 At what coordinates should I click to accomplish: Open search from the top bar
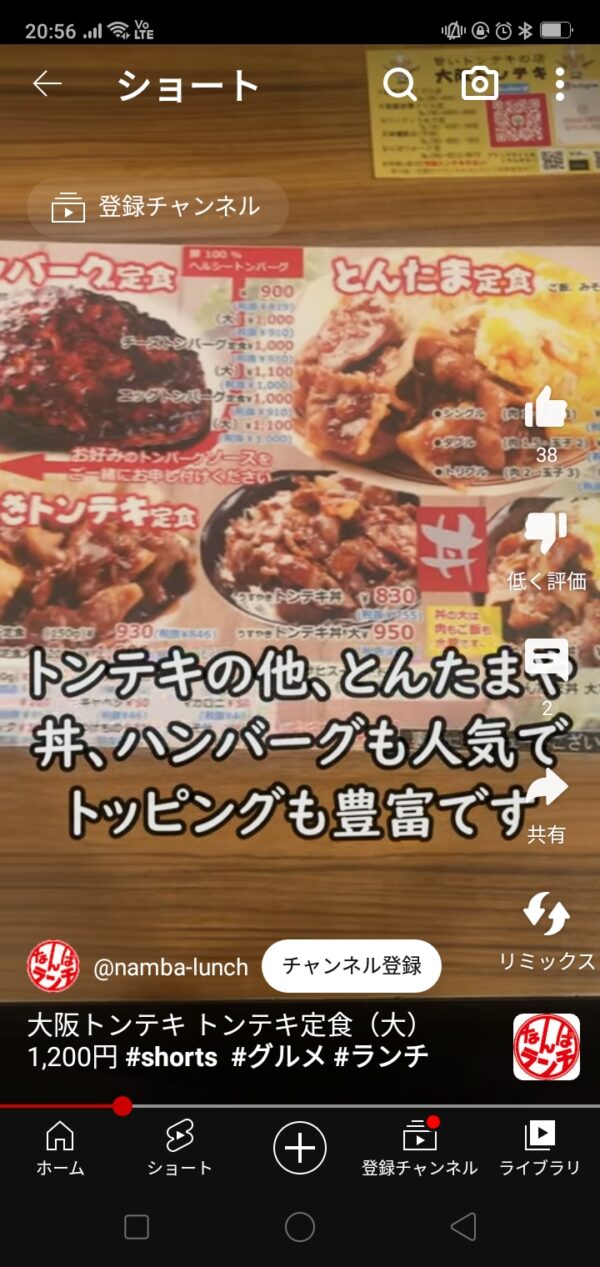pos(400,85)
